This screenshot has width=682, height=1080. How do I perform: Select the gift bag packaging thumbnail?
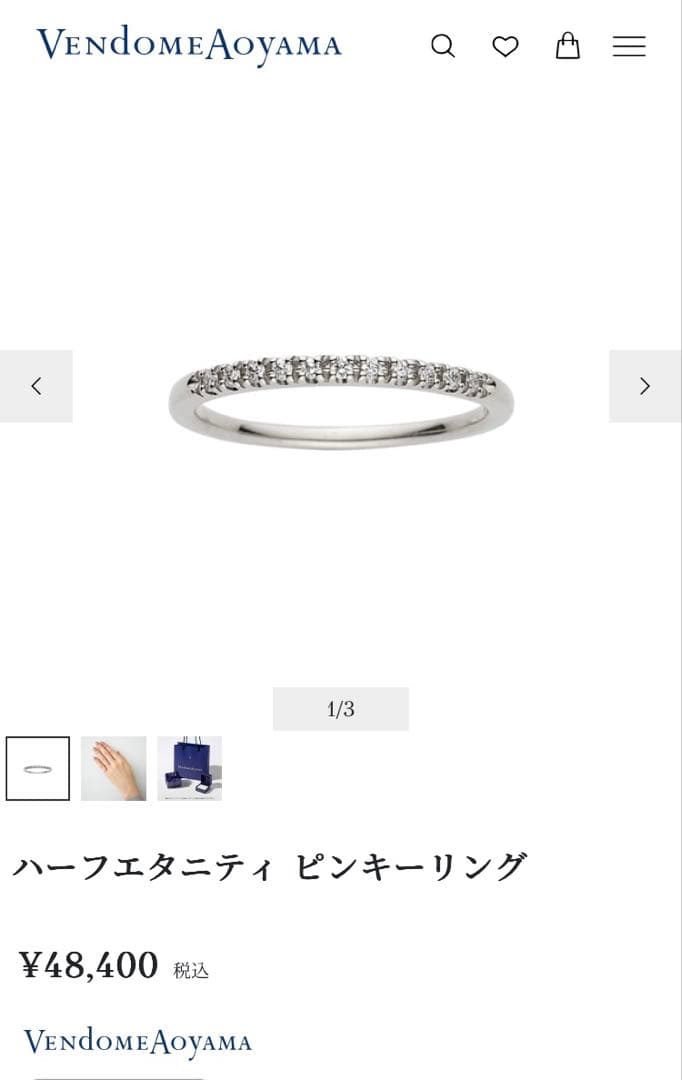[x=189, y=768]
